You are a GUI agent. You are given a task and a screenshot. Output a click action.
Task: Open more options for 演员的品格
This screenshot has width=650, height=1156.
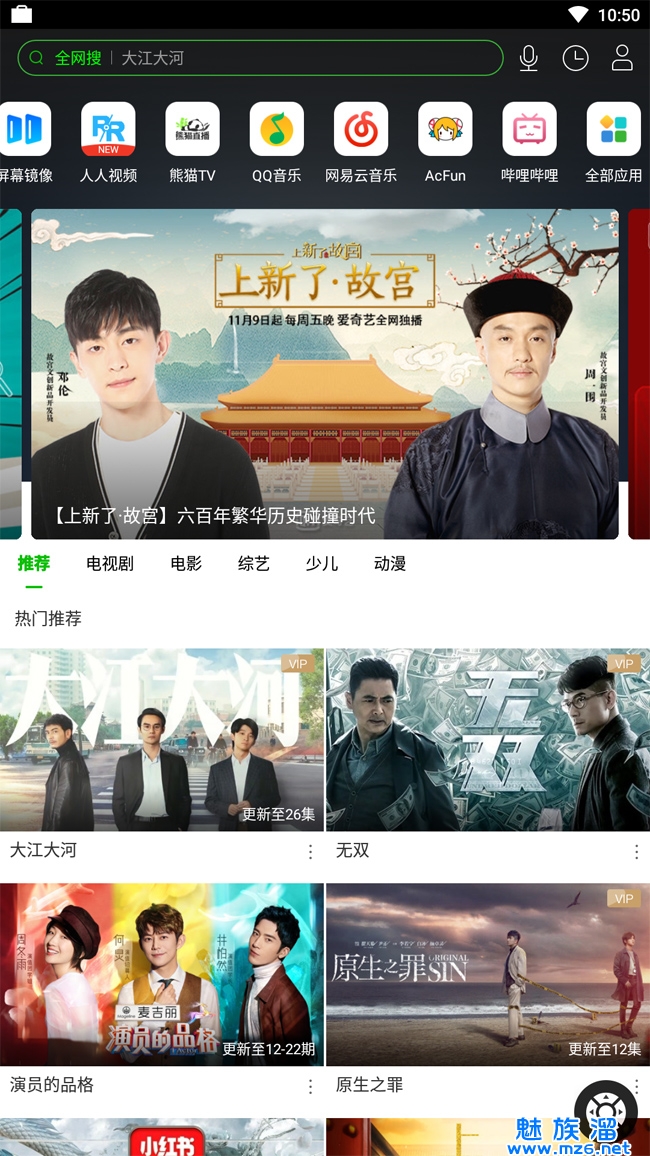310,1086
